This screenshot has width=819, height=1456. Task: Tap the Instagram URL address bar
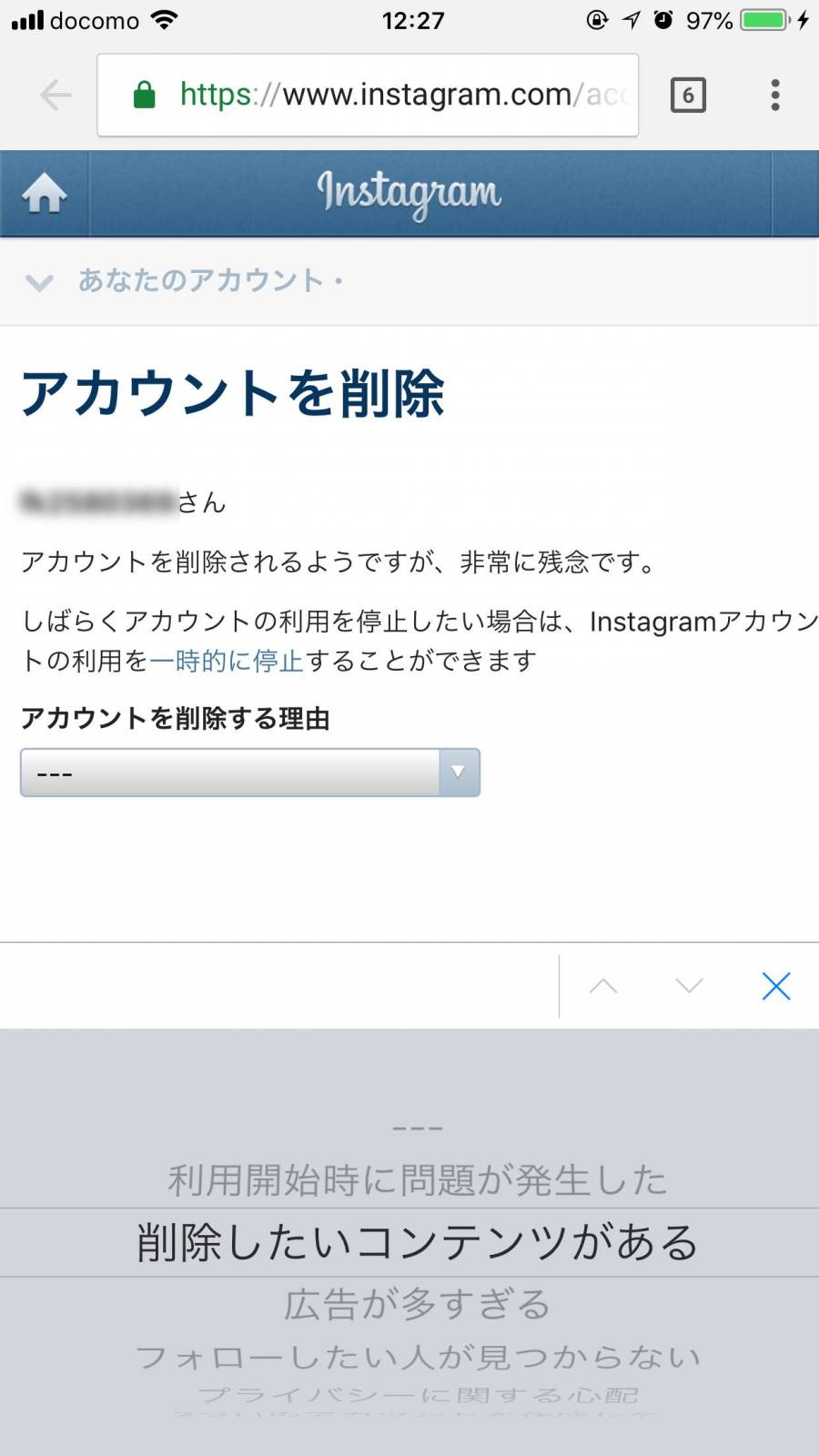[368, 95]
